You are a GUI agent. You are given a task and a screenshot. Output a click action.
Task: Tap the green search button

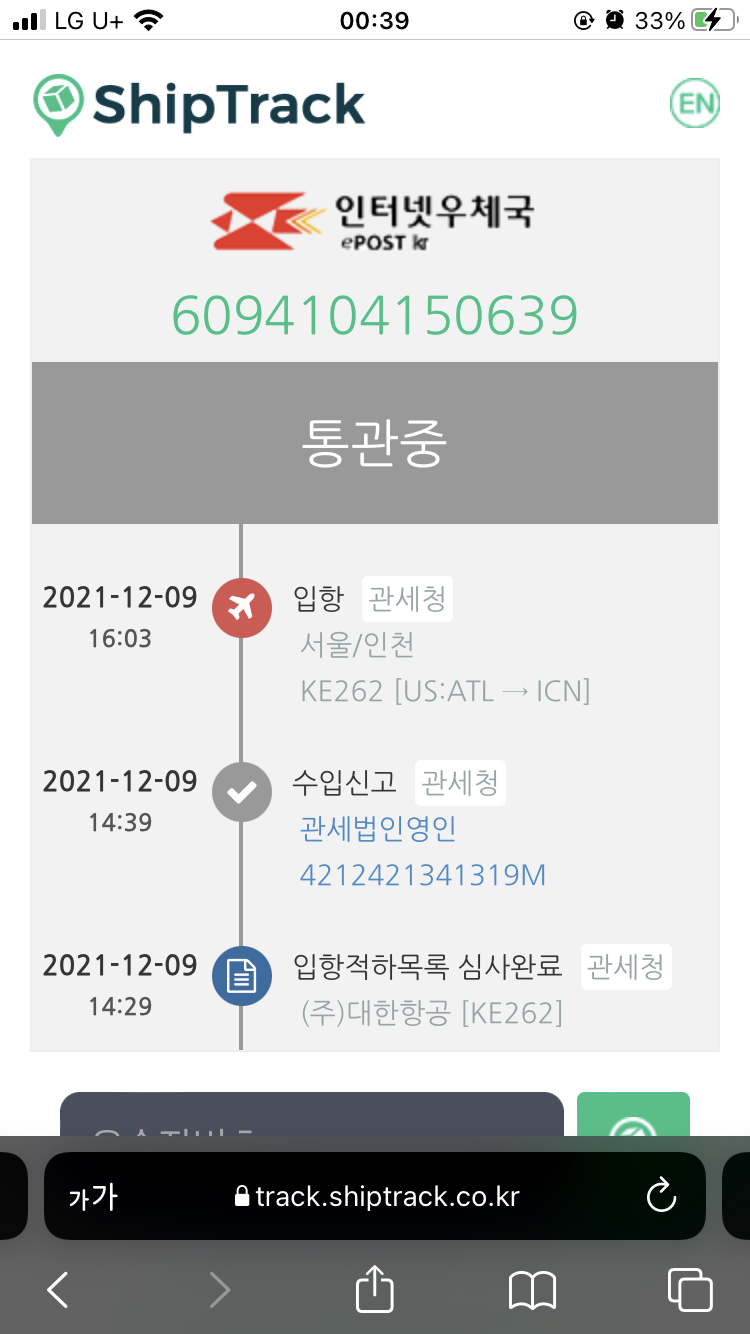point(633,1116)
